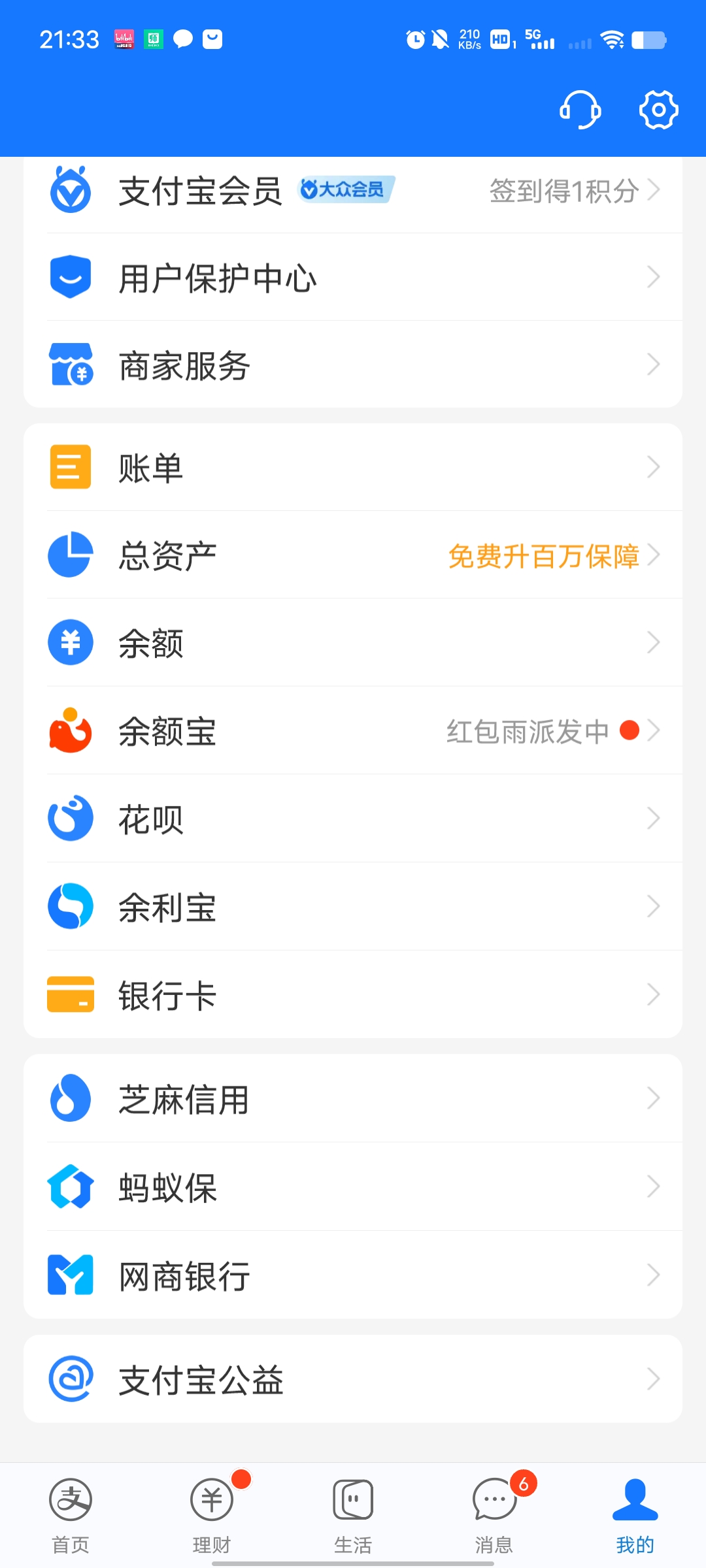Open 芝麻信用

pyautogui.click(x=353, y=1098)
